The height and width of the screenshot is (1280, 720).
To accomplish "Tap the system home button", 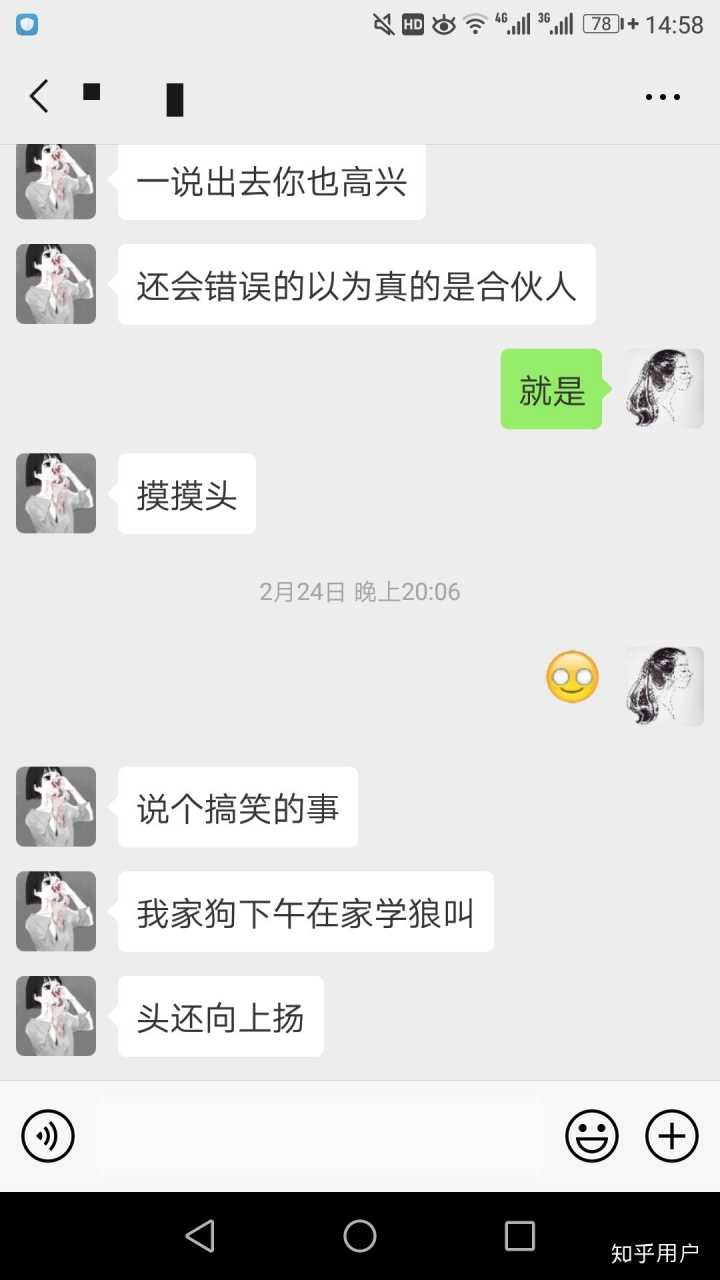I will [360, 1236].
